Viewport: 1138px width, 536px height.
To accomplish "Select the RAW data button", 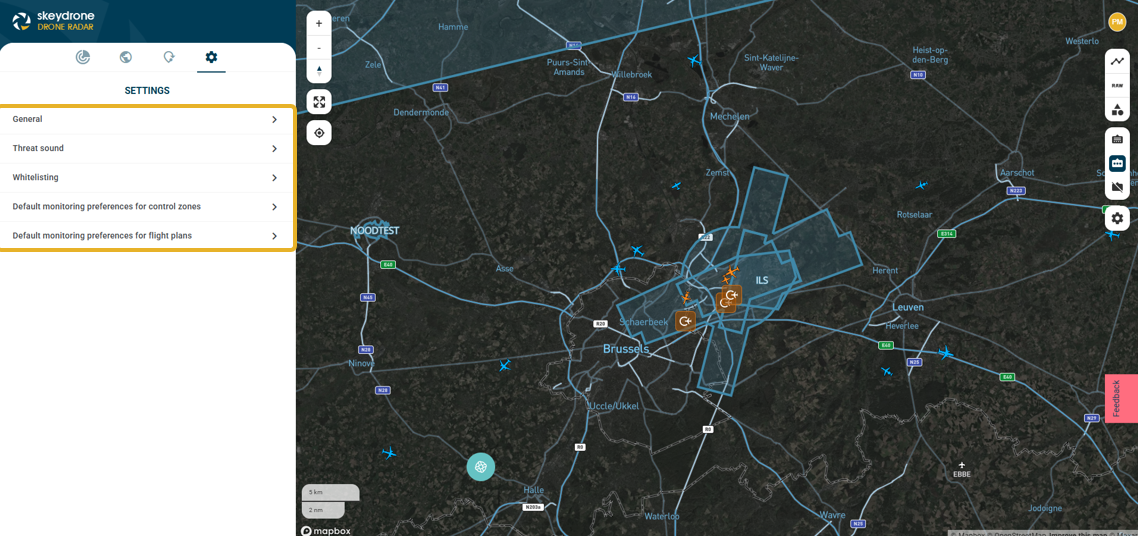I will [x=1117, y=86].
